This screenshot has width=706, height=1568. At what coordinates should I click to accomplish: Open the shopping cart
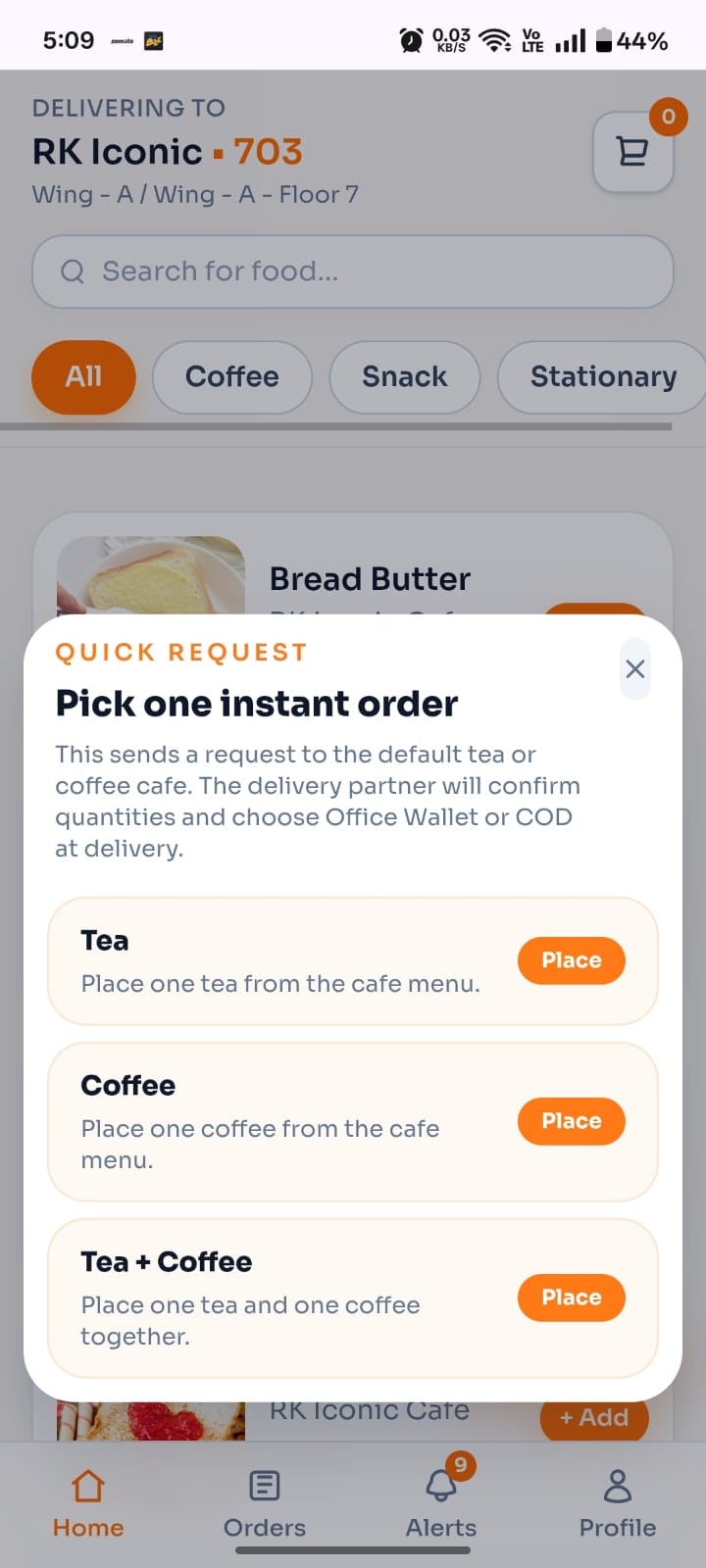pyautogui.click(x=632, y=152)
